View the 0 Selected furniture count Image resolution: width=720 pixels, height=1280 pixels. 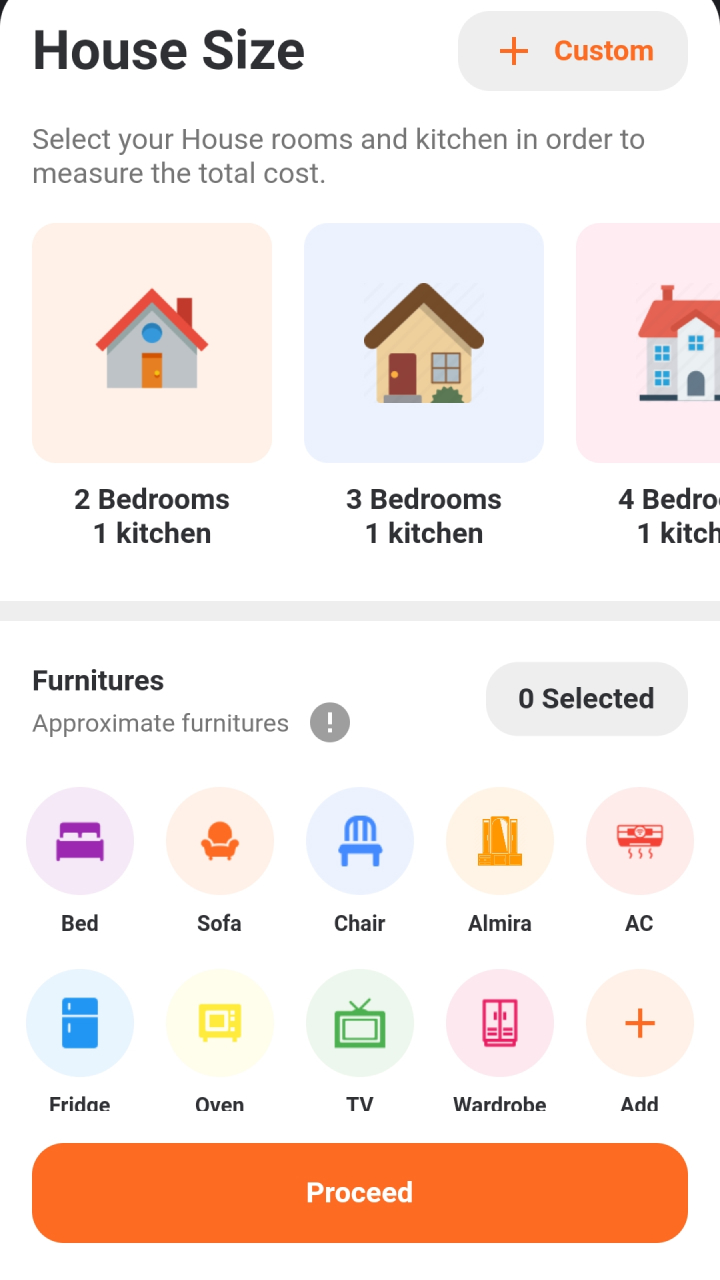(x=586, y=698)
